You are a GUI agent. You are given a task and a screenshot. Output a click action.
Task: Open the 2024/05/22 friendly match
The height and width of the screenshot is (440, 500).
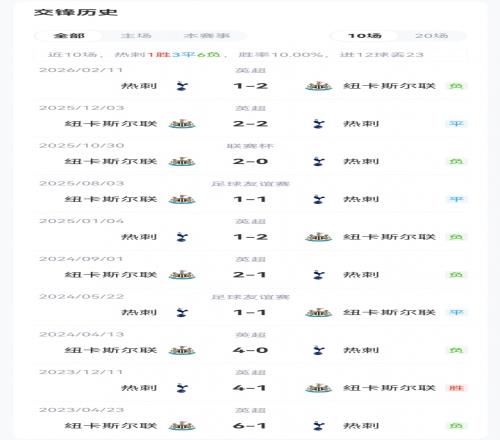point(251,307)
